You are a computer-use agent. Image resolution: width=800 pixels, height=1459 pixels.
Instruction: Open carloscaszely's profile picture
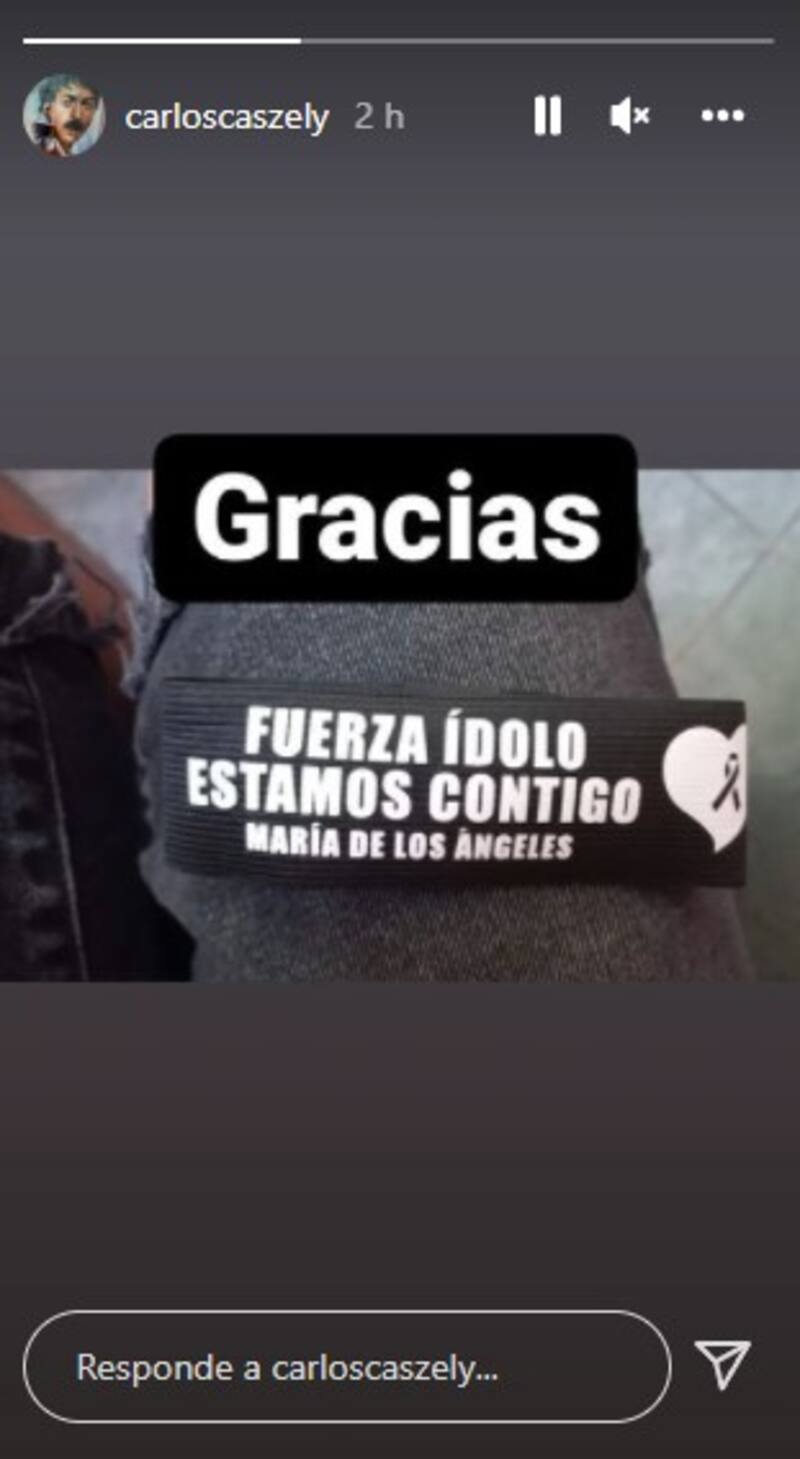click(x=64, y=116)
